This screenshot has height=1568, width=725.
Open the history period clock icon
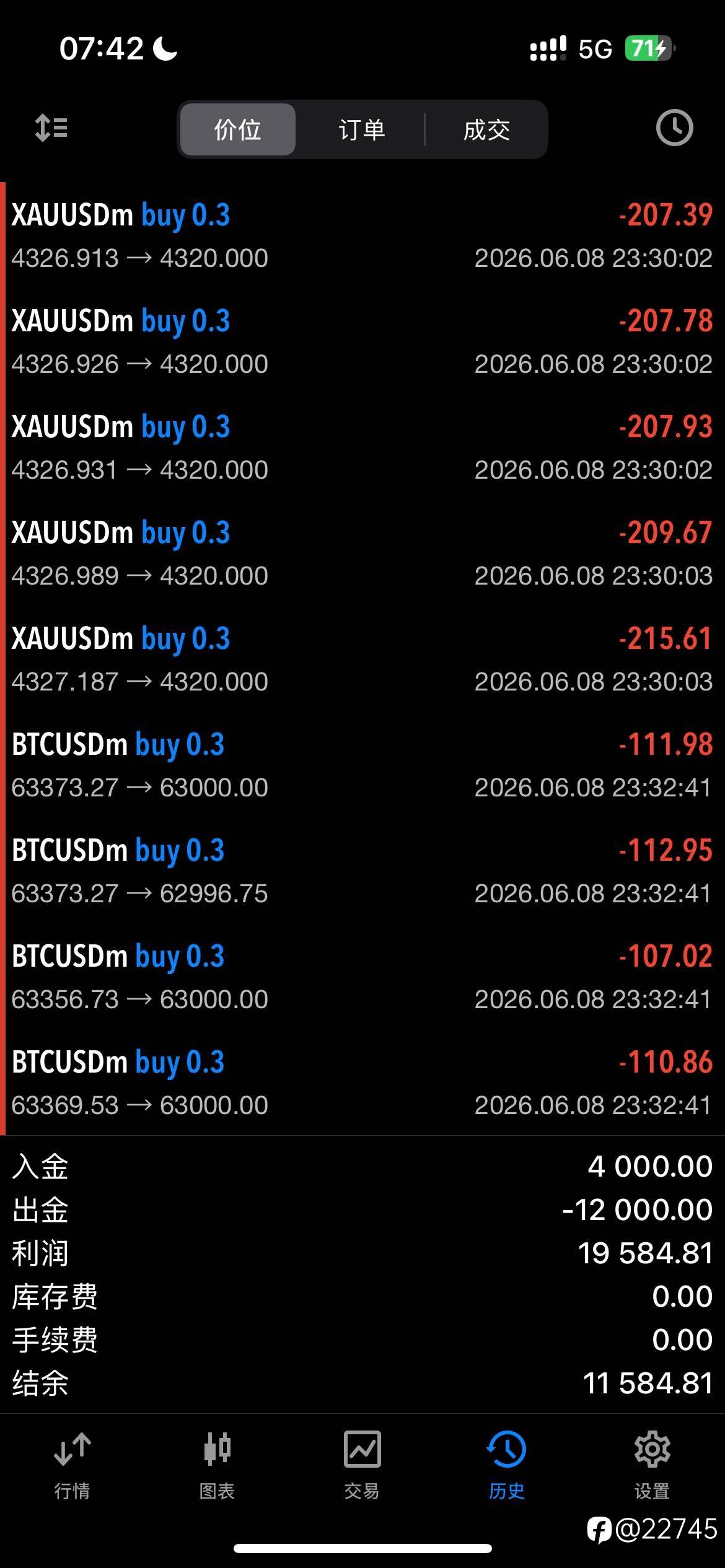[674, 128]
